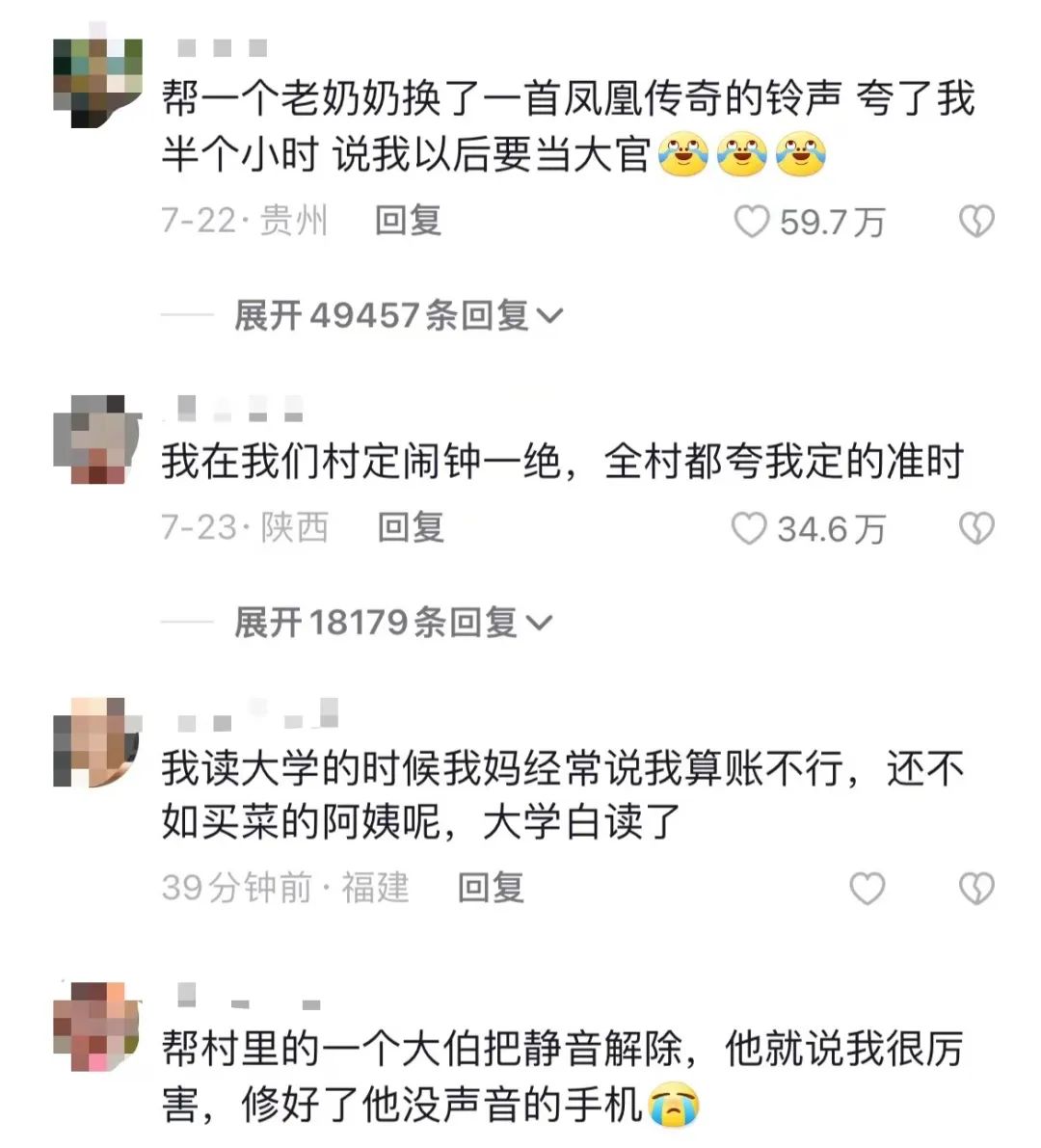The height and width of the screenshot is (1148, 1041).
Task: Open avatar of the unmute-phone commenter
Action: click(x=97, y=1026)
